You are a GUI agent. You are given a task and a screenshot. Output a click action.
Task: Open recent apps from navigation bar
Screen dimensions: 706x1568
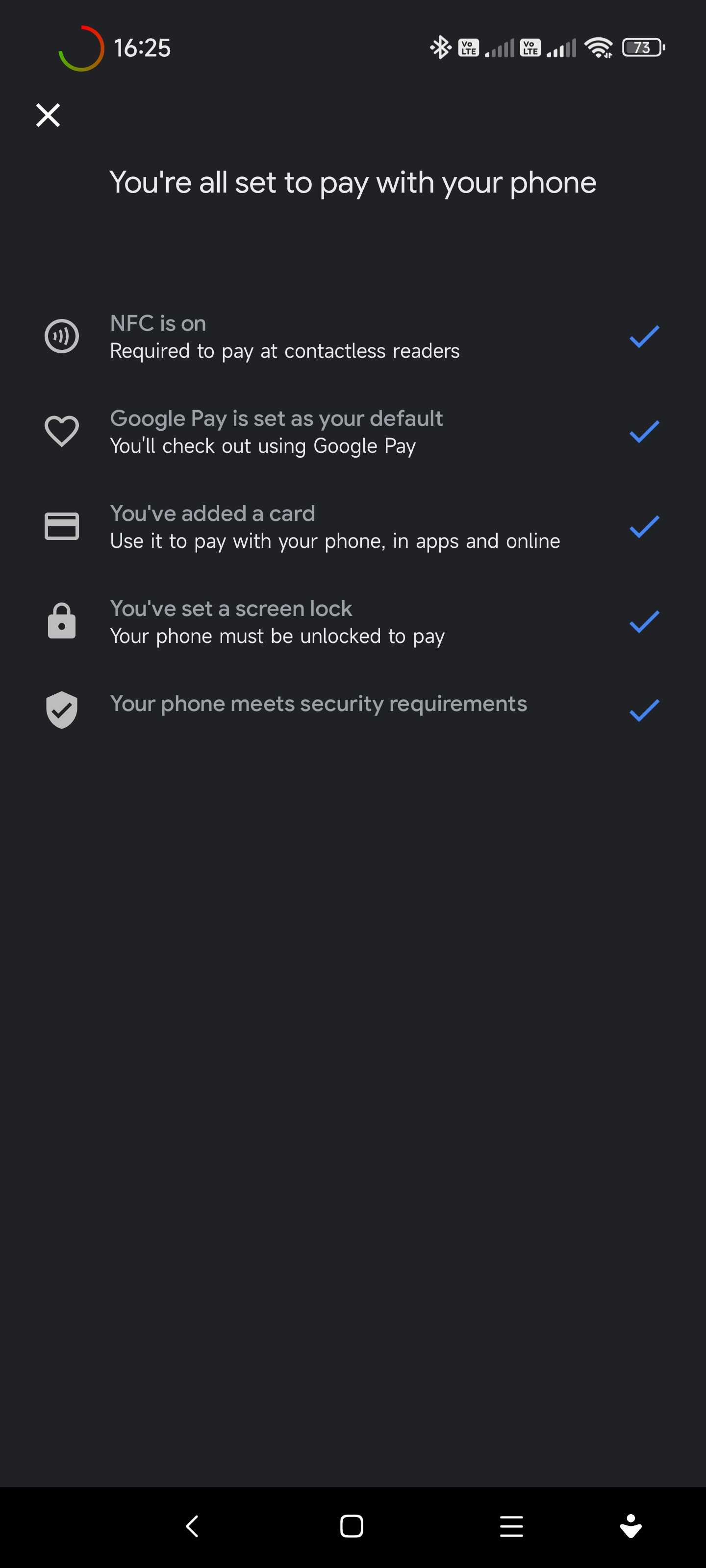[x=511, y=1526]
